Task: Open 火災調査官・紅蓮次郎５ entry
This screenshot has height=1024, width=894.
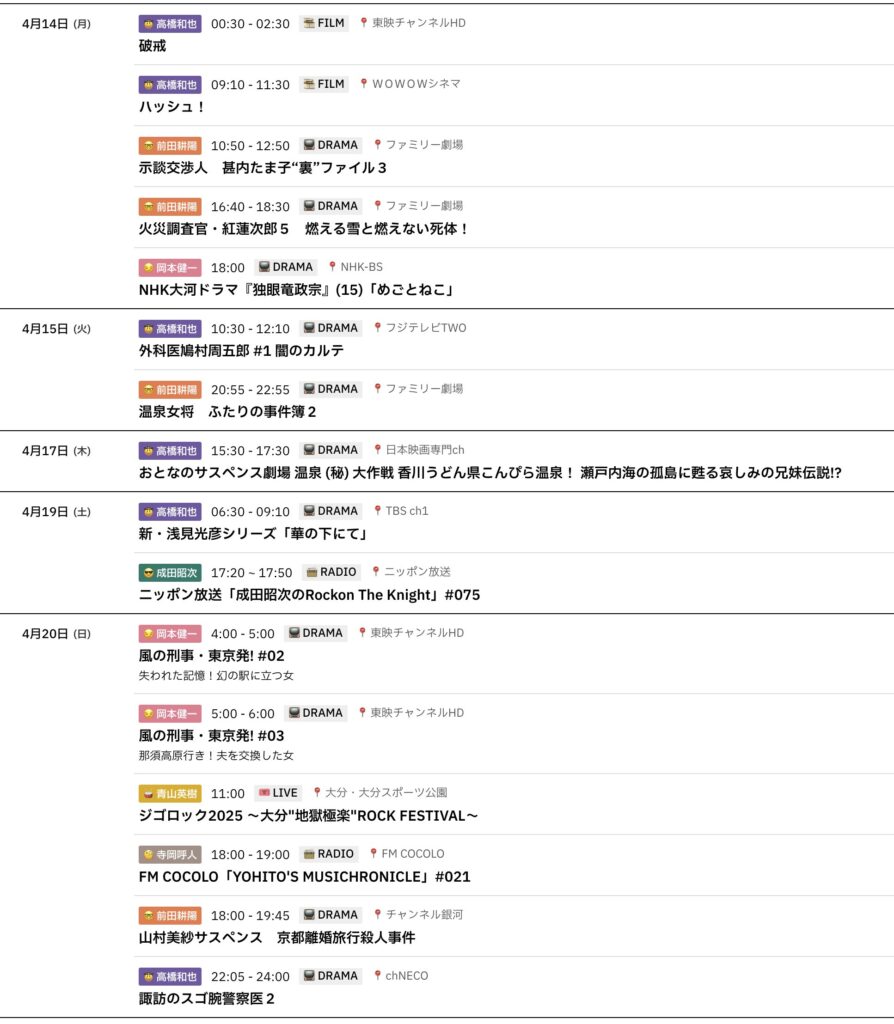Action: 303,229
